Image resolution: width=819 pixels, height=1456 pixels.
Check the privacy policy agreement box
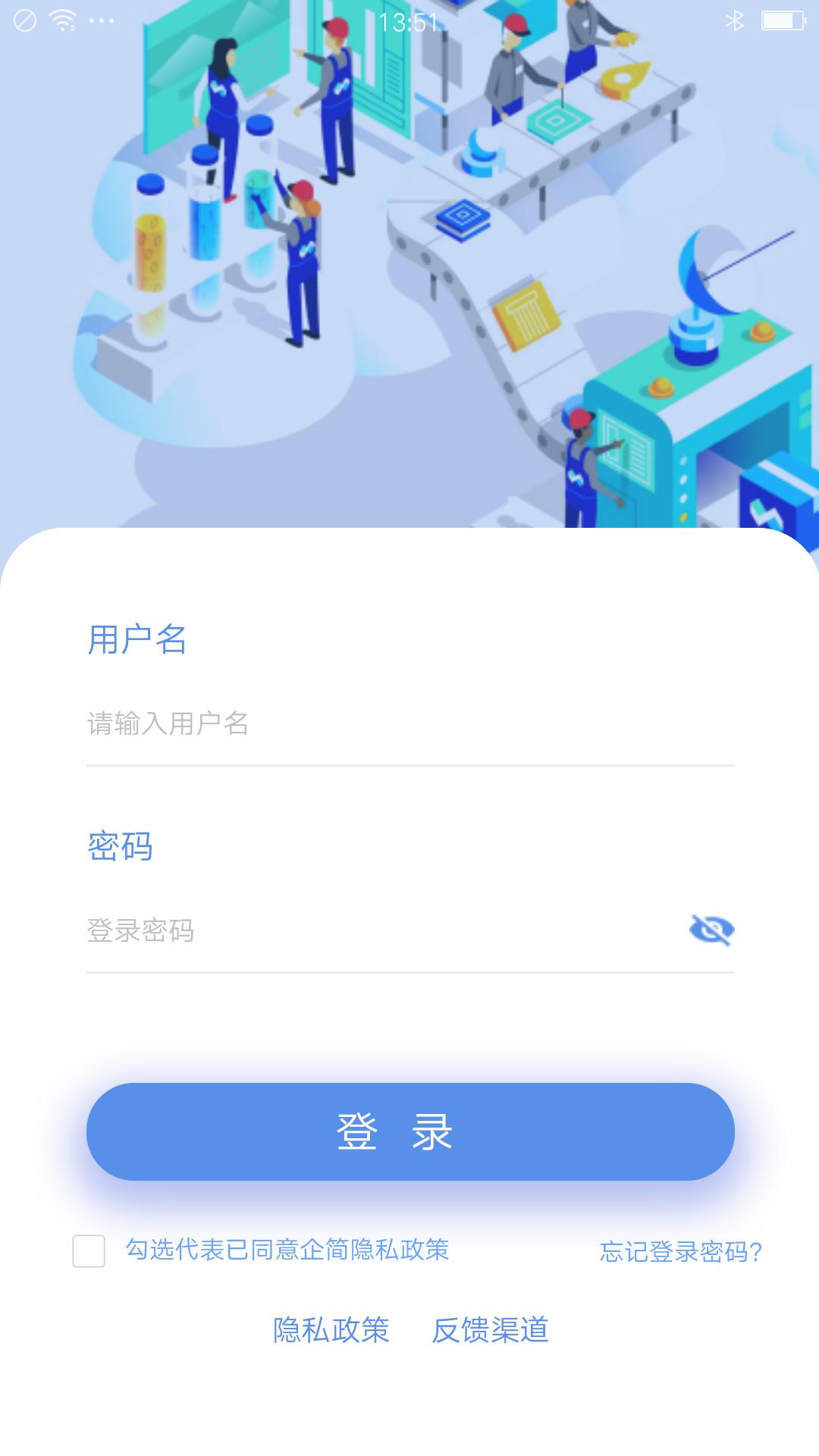(89, 1250)
